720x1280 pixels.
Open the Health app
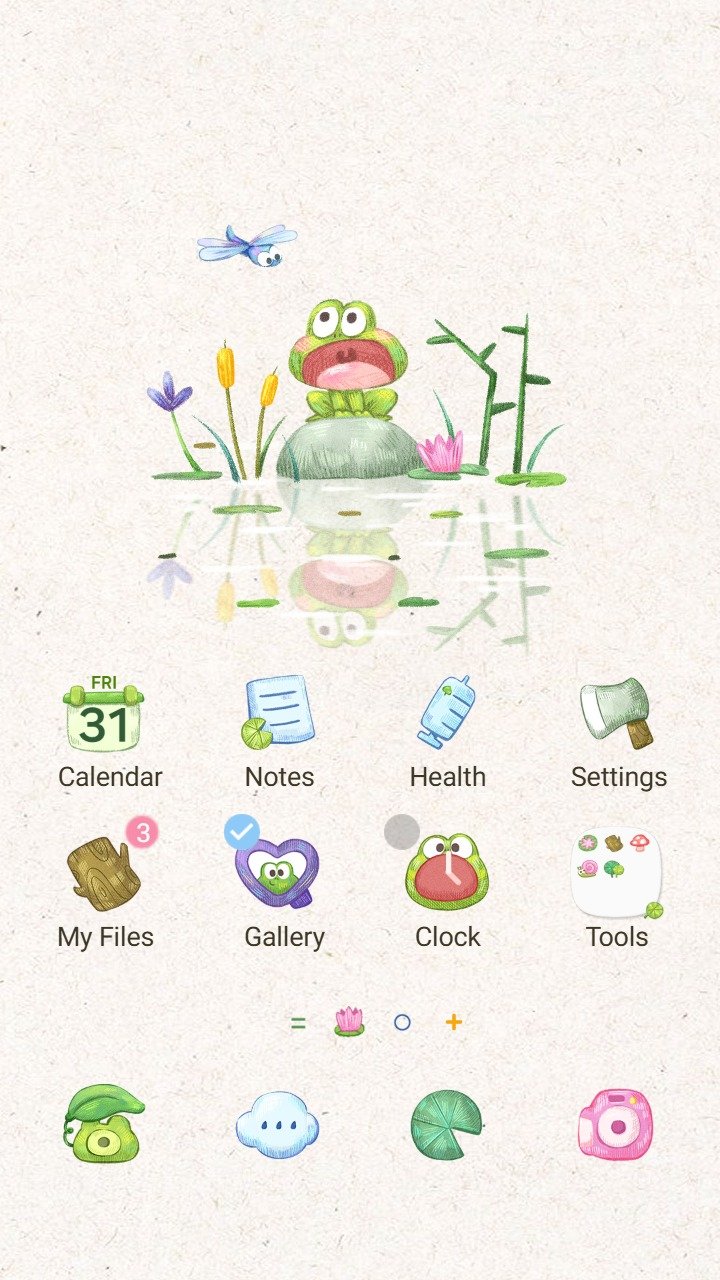coord(447,714)
